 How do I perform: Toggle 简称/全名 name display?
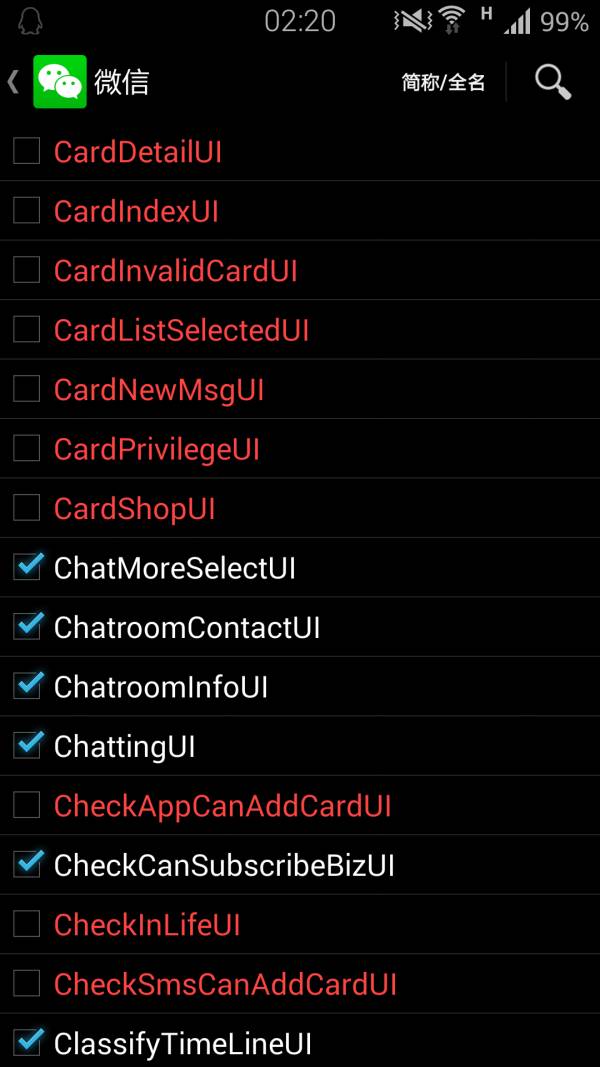(x=443, y=82)
